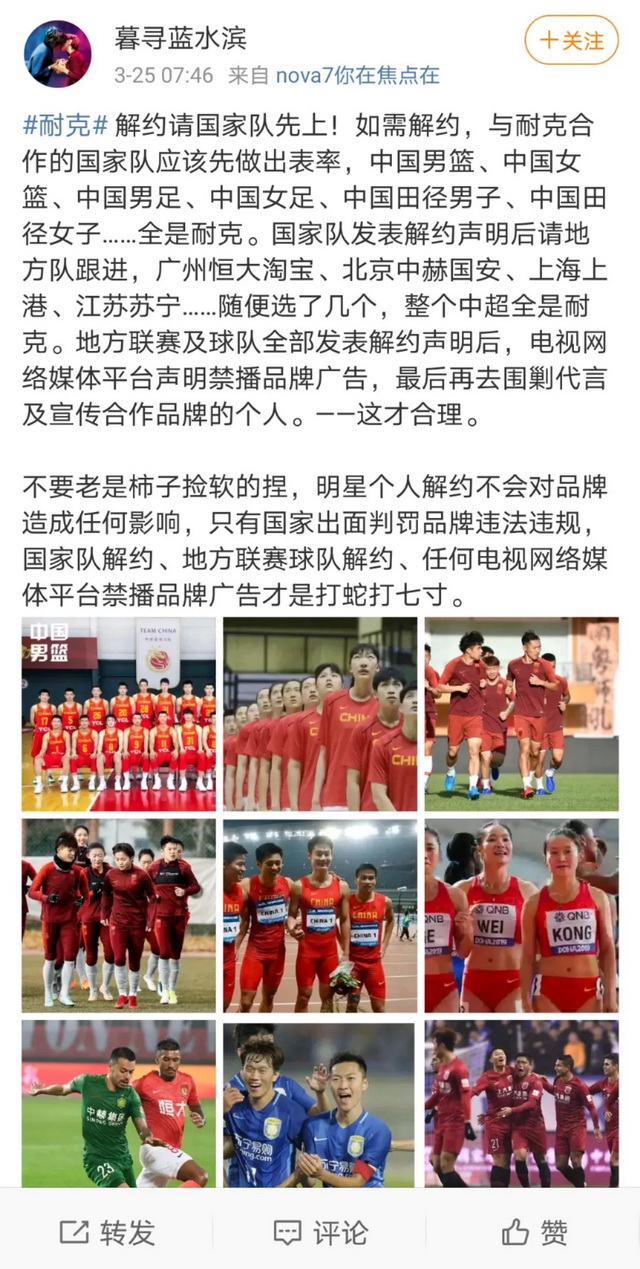The width and height of the screenshot is (640, 1269).
Task: View photo of players lined up in red China jerseys
Action: click(320, 714)
